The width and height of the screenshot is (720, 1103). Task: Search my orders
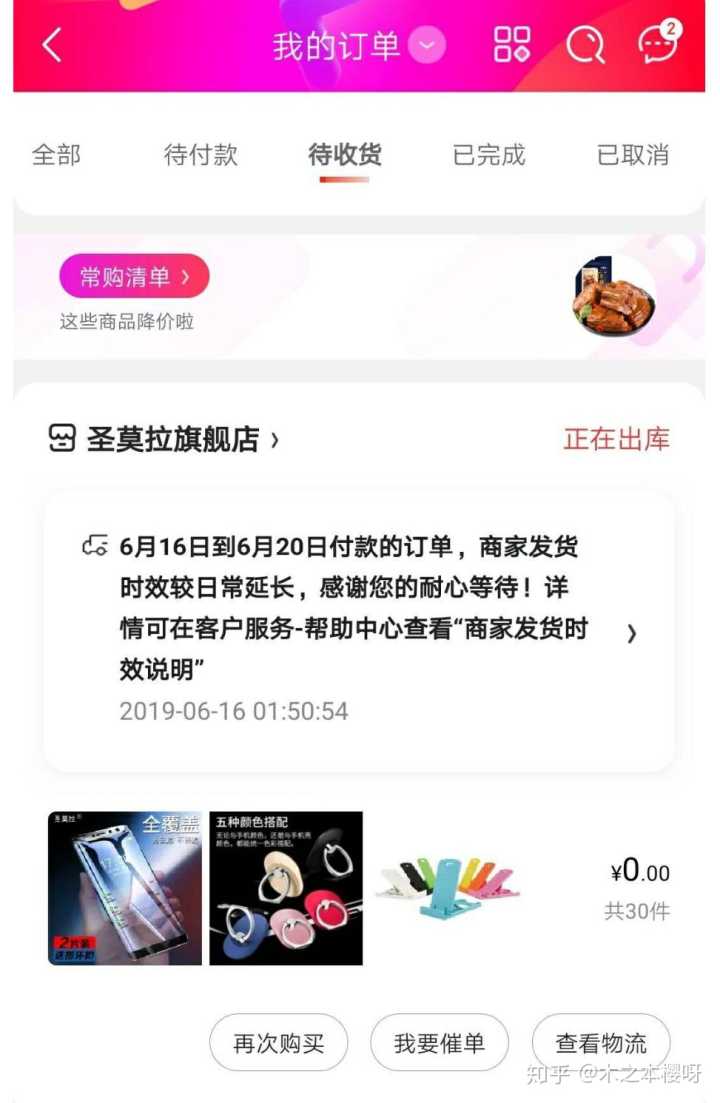584,45
